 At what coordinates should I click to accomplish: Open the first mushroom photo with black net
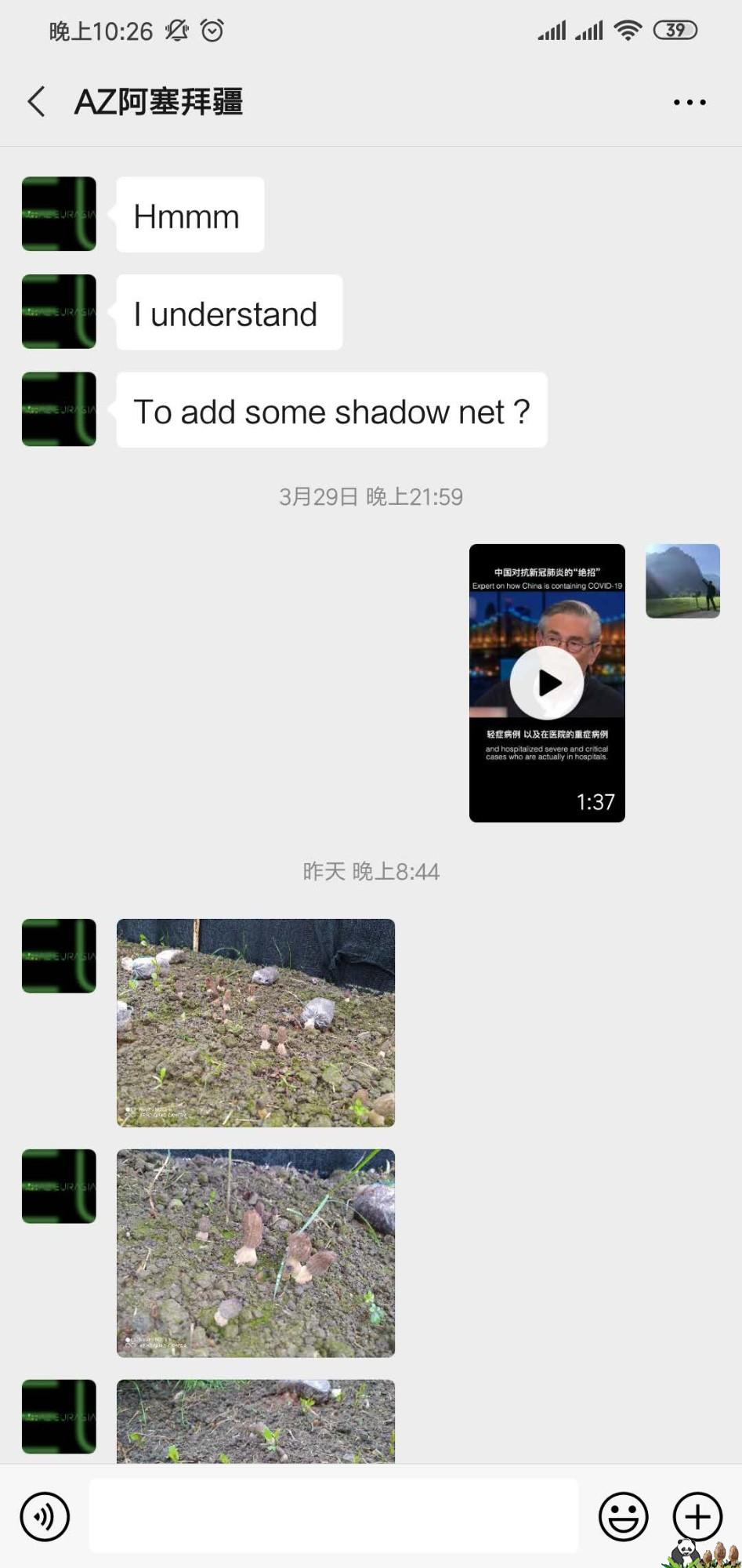pos(255,1022)
